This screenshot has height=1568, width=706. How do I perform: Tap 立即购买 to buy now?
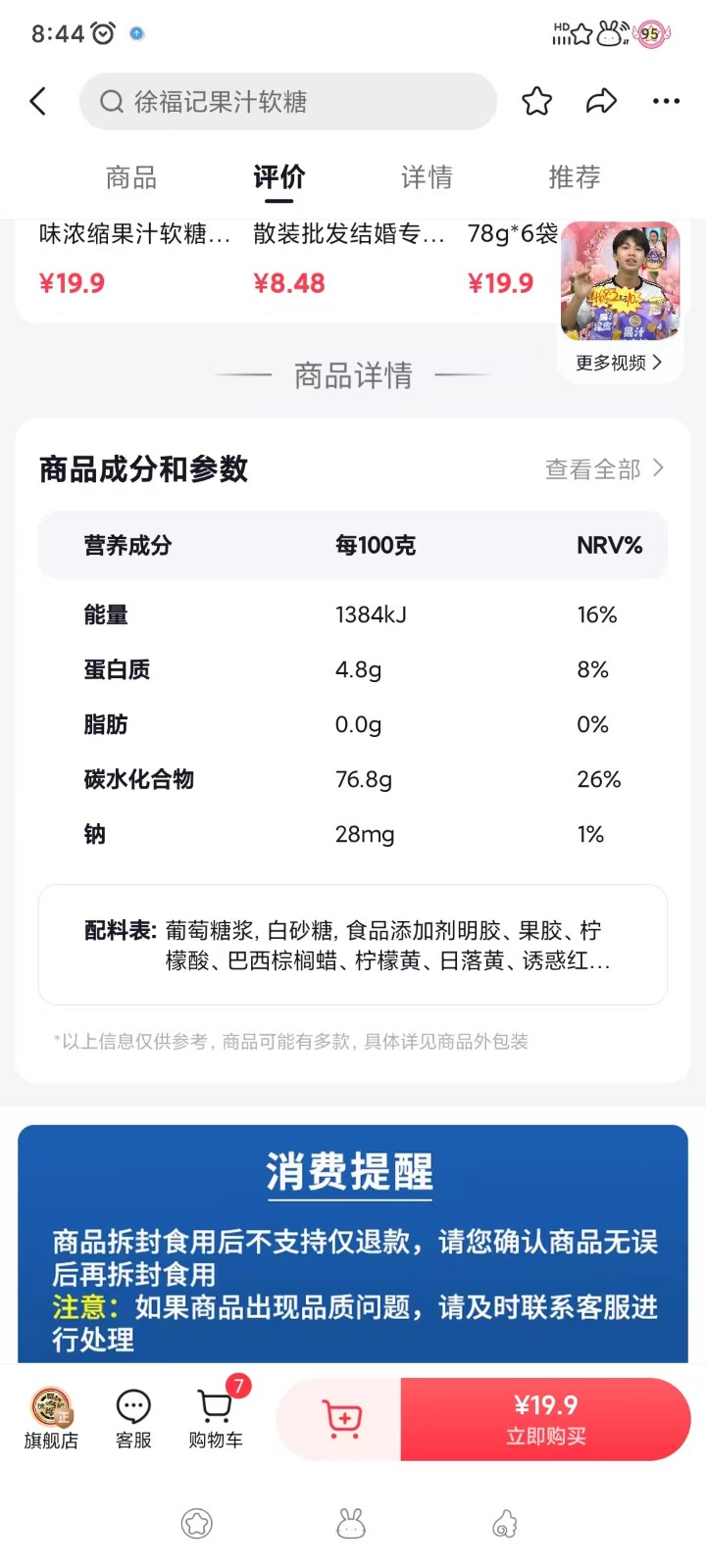coord(545,1418)
